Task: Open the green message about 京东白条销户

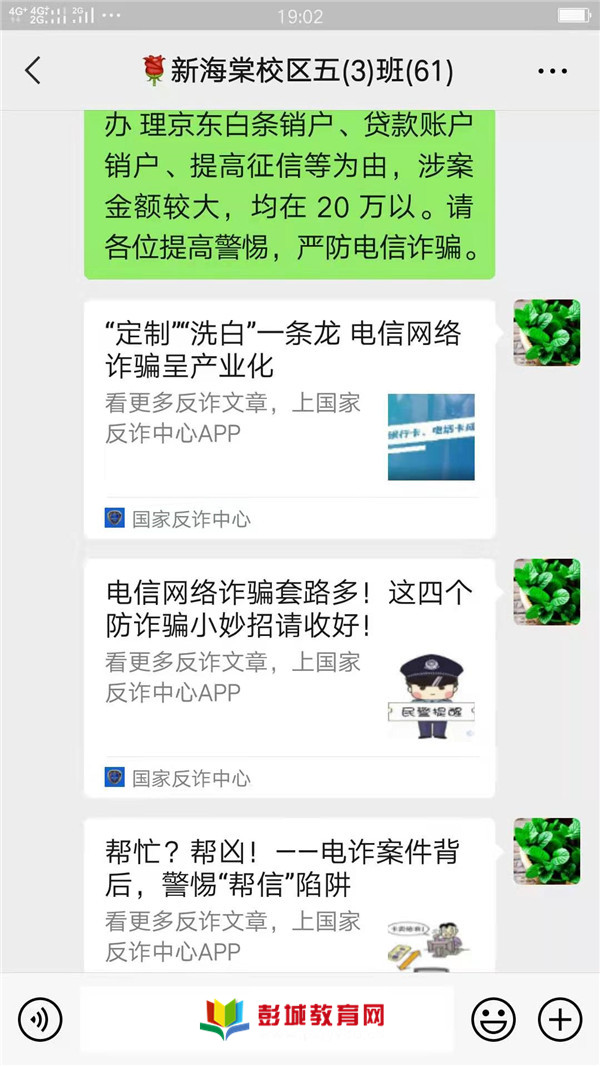Action: pyautogui.click(x=289, y=194)
